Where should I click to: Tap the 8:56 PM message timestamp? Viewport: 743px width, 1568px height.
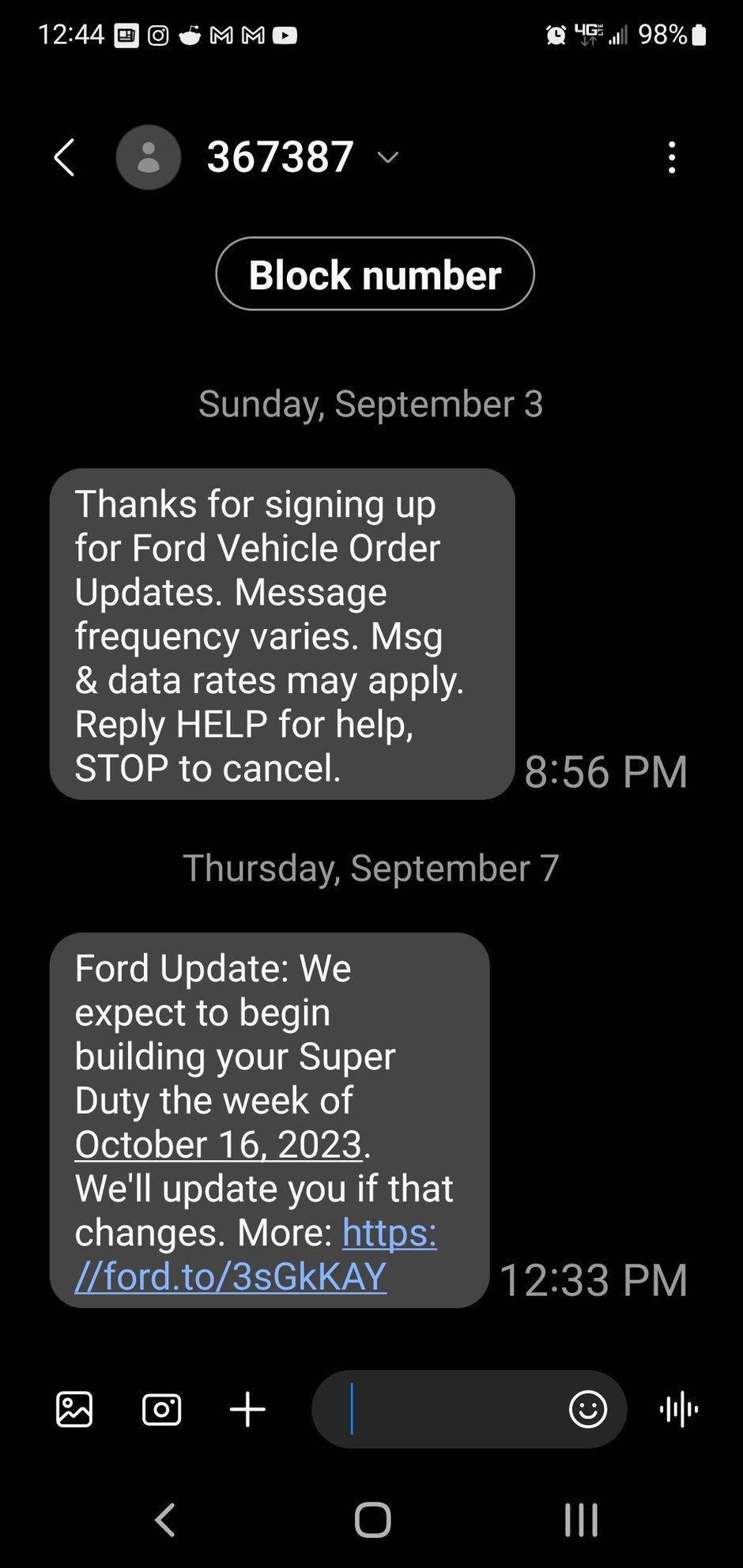click(x=606, y=771)
